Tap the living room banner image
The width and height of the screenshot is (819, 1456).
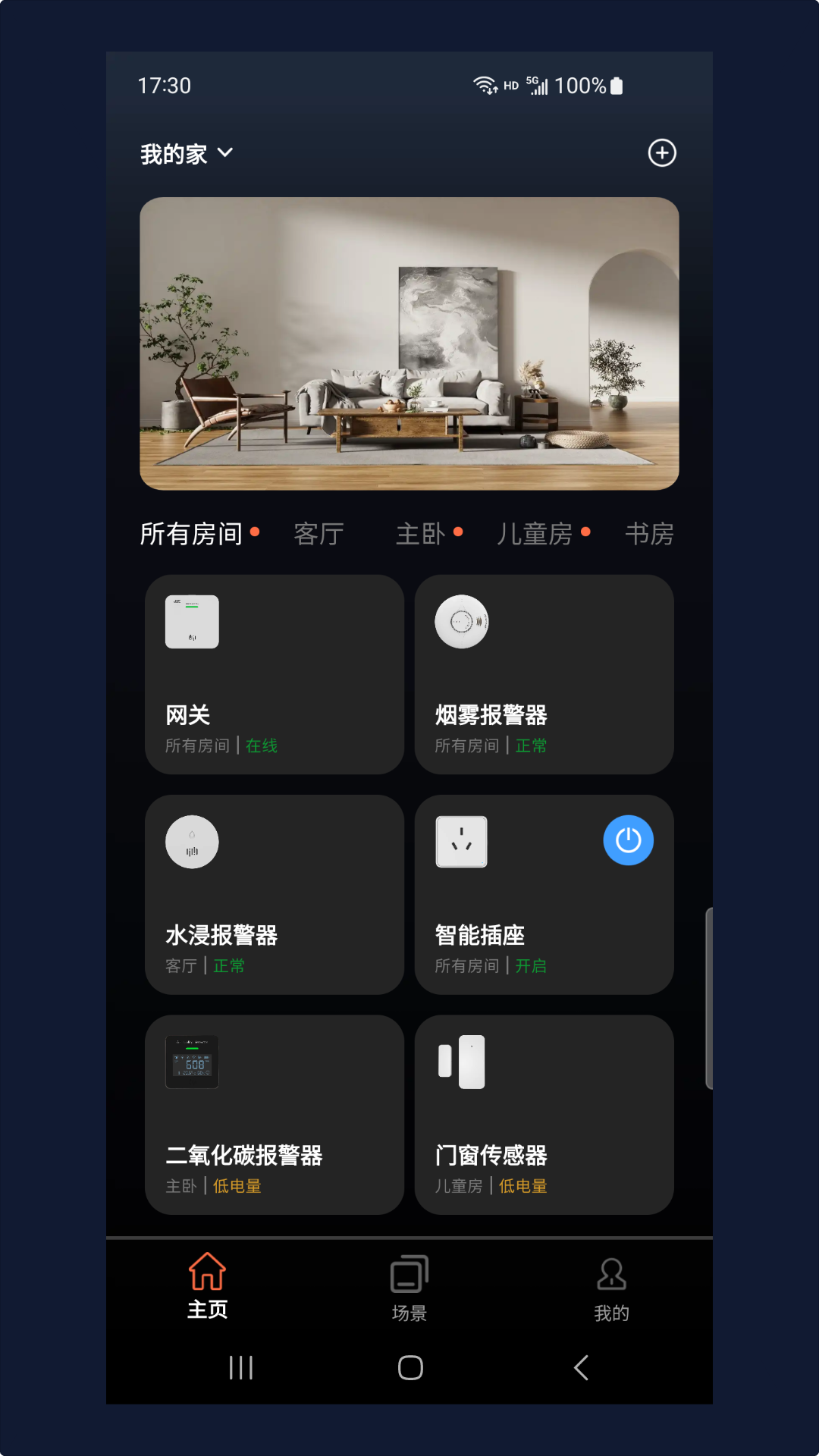(409, 344)
